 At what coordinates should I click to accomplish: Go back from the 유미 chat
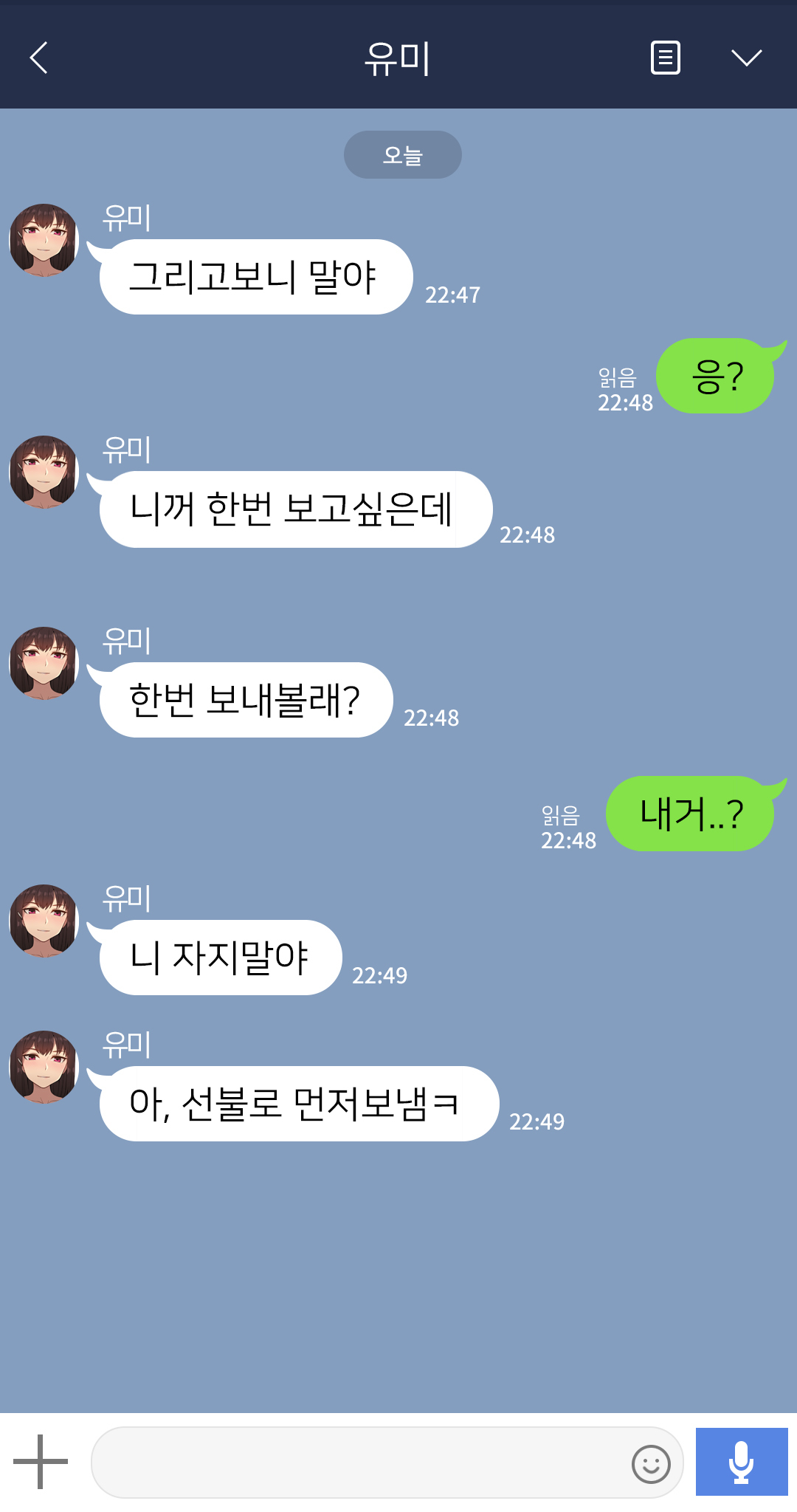[38, 58]
